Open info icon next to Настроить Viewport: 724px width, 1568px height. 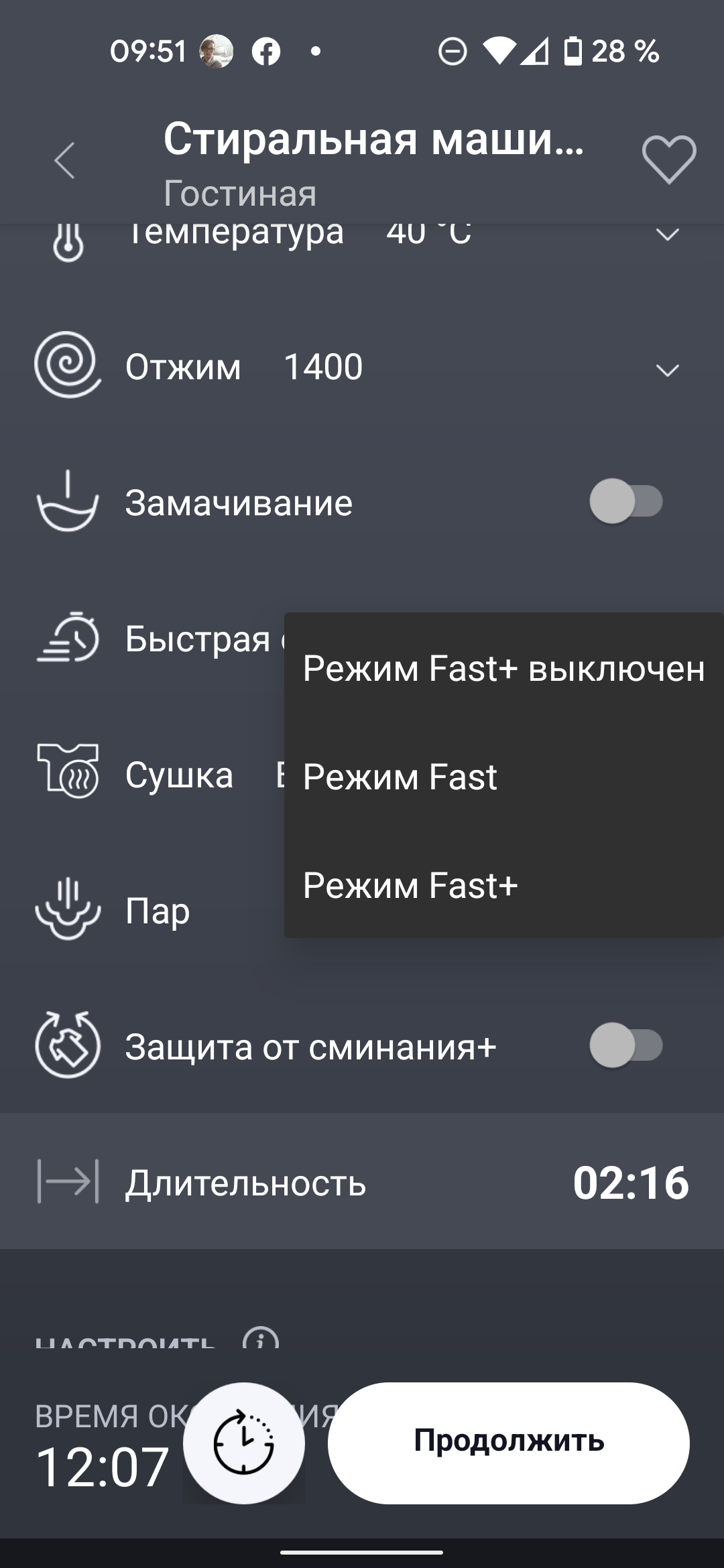pyautogui.click(x=261, y=1340)
